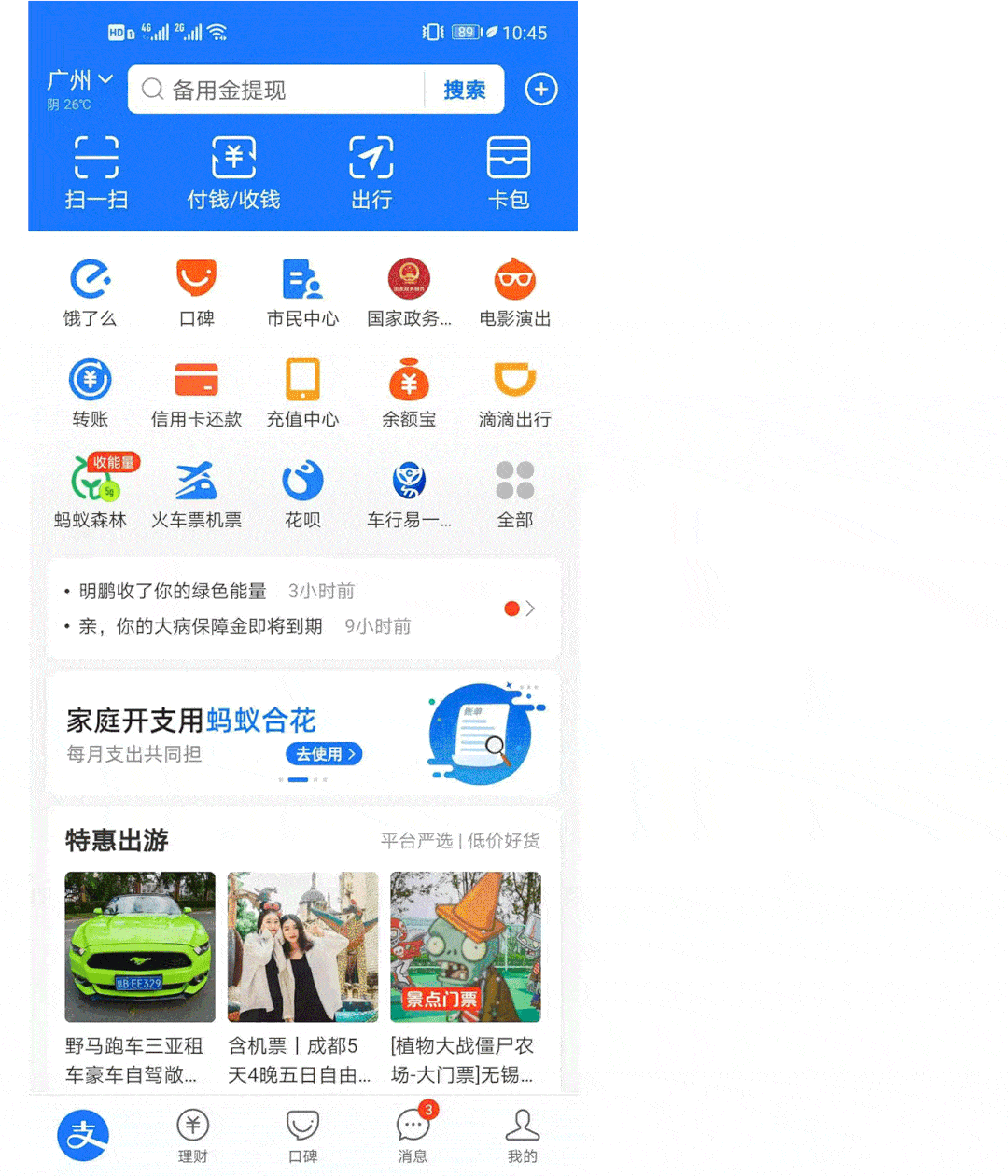This screenshot has height=1176, width=1008.
Task: Open the plus add menu
Action: [541, 90]
